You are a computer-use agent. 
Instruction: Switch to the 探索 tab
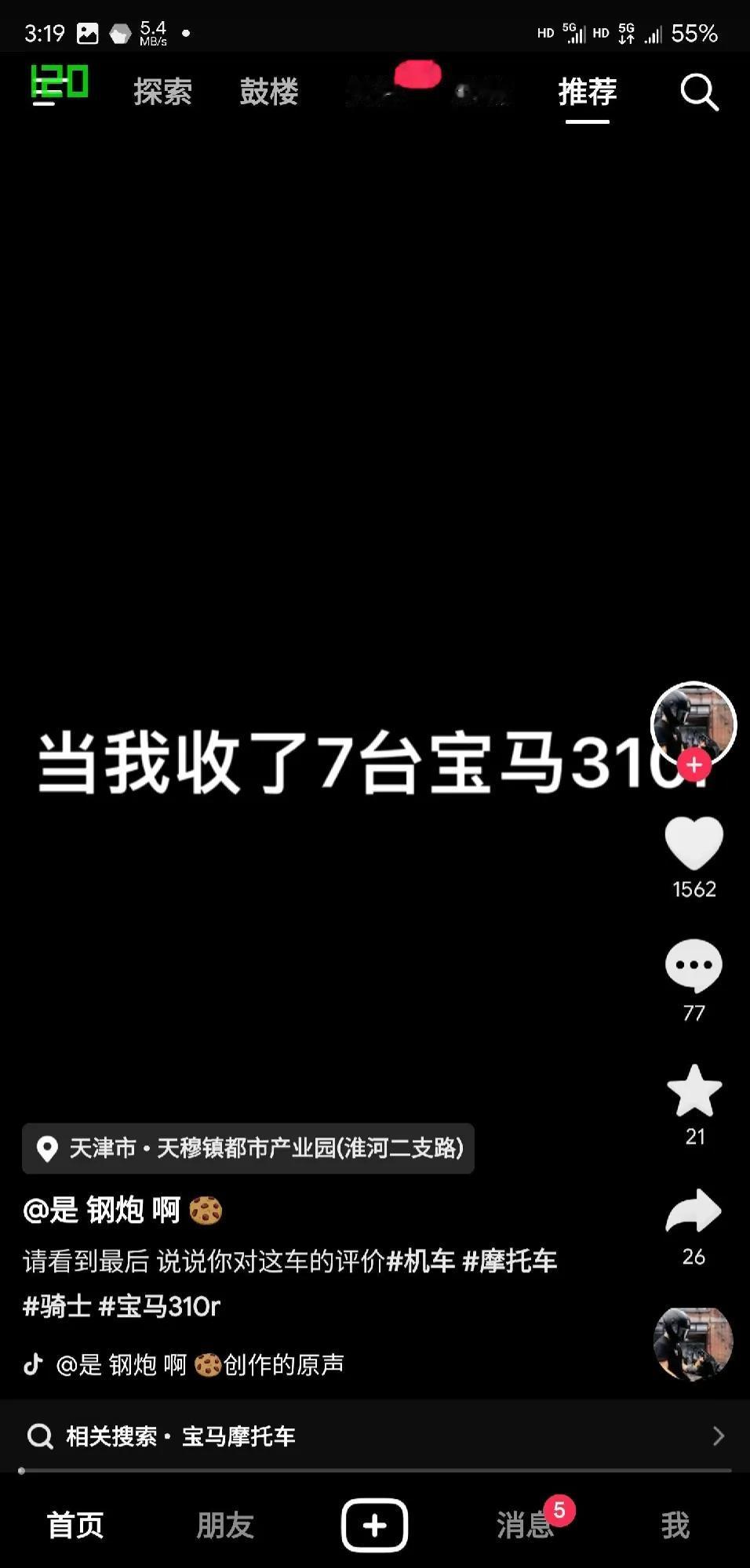click(162, 93)
